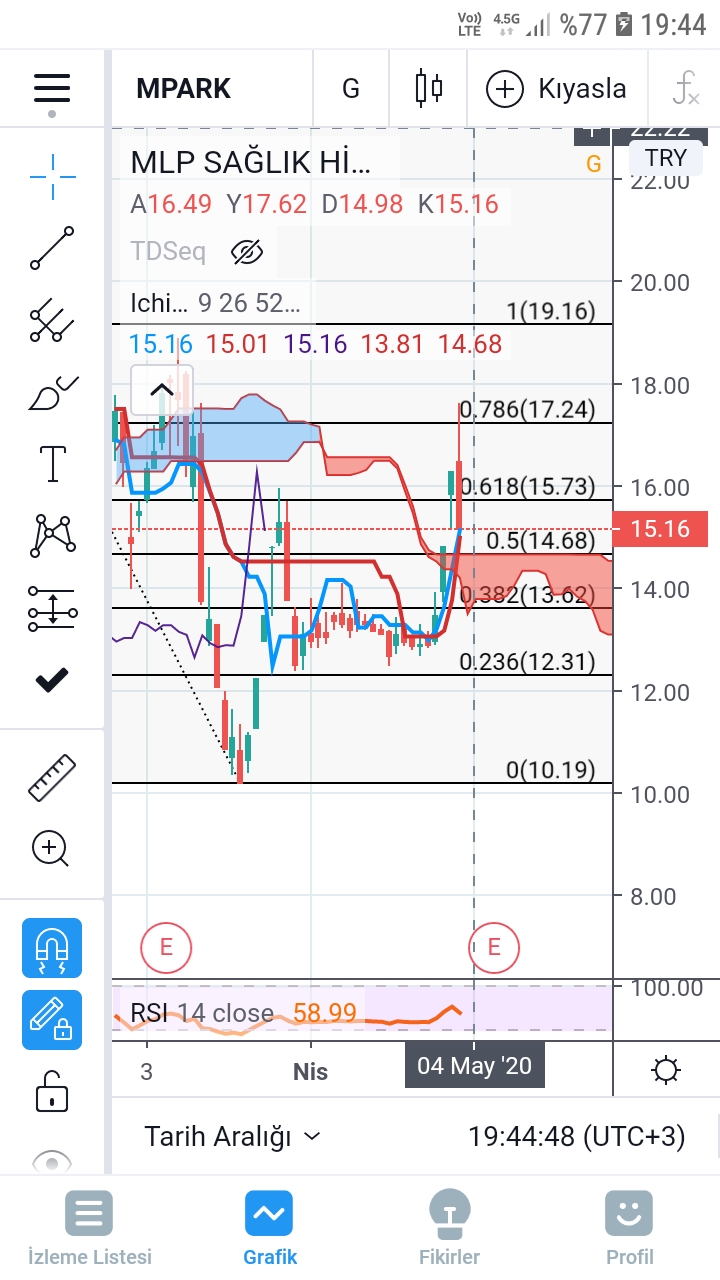Open the candlestick chart style picker
Screen dimensions: 720x1280
(x=429, y=88)
